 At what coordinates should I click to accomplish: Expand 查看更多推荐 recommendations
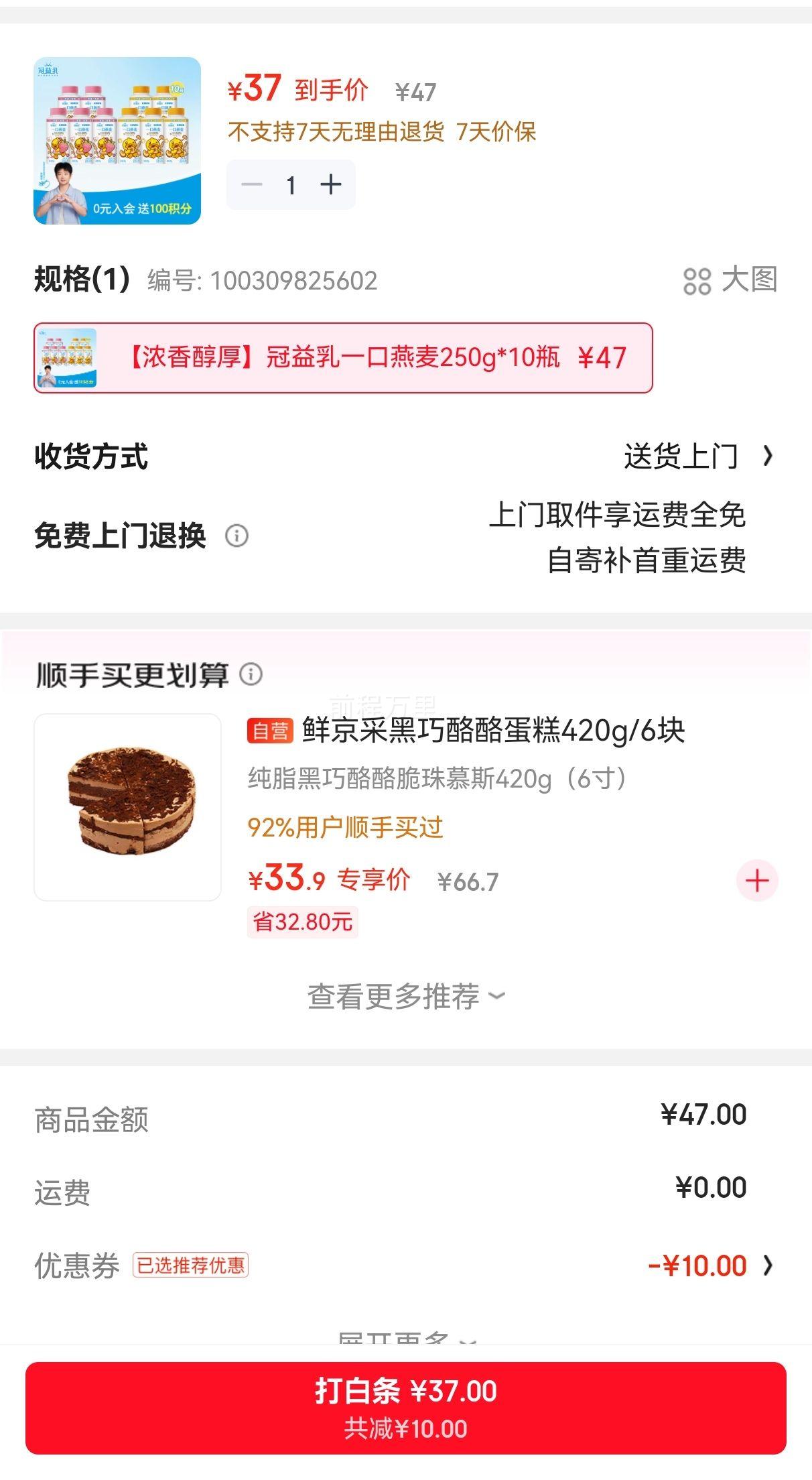[405, 997]
